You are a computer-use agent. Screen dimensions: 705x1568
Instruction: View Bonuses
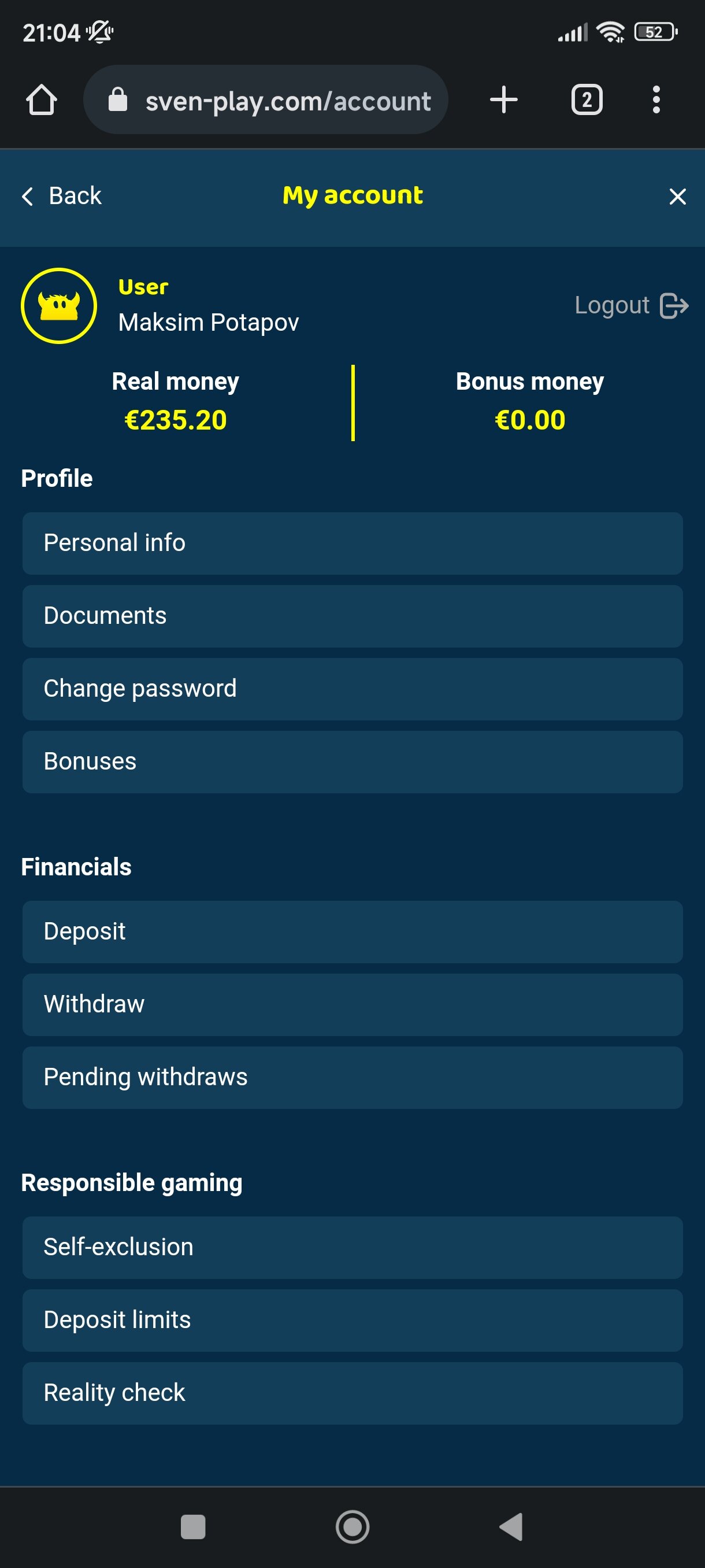(x=352, y=761)
